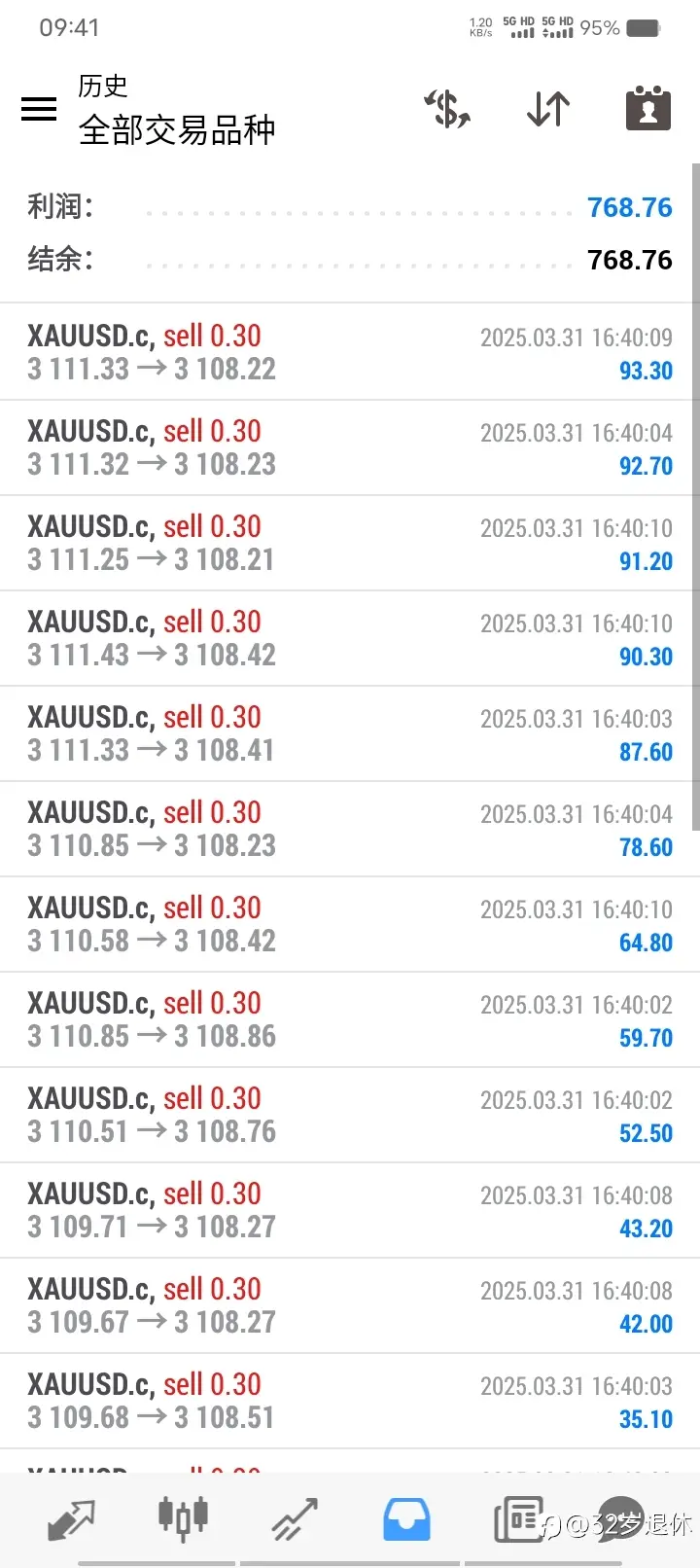The image size is (700, 1568).
Task: Switch to the trade tab
Action: [x=295, y=1519]
